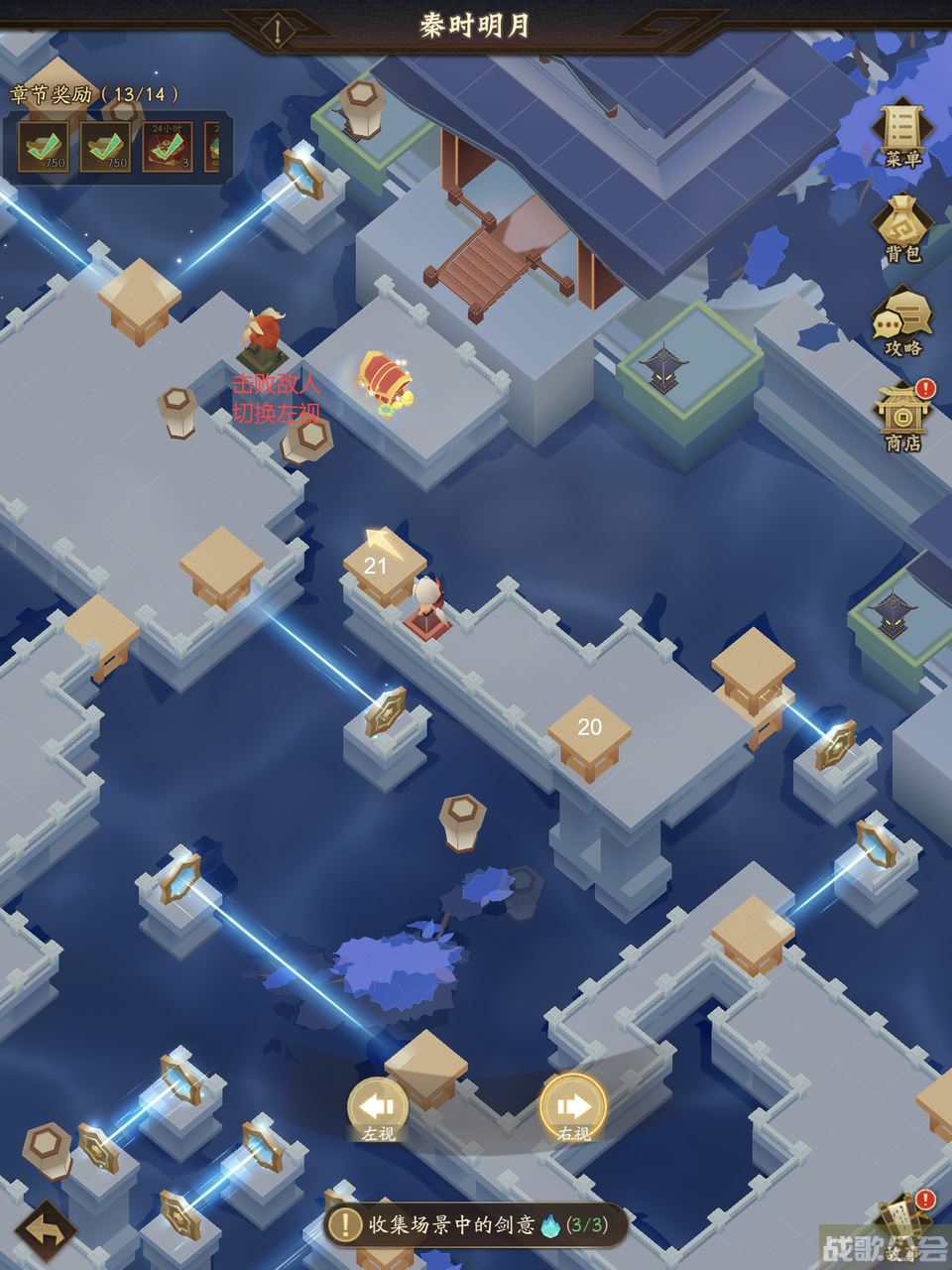The image size is (952, 1270).
Task: Collect the red treasure chest
Action: (385, 380)
